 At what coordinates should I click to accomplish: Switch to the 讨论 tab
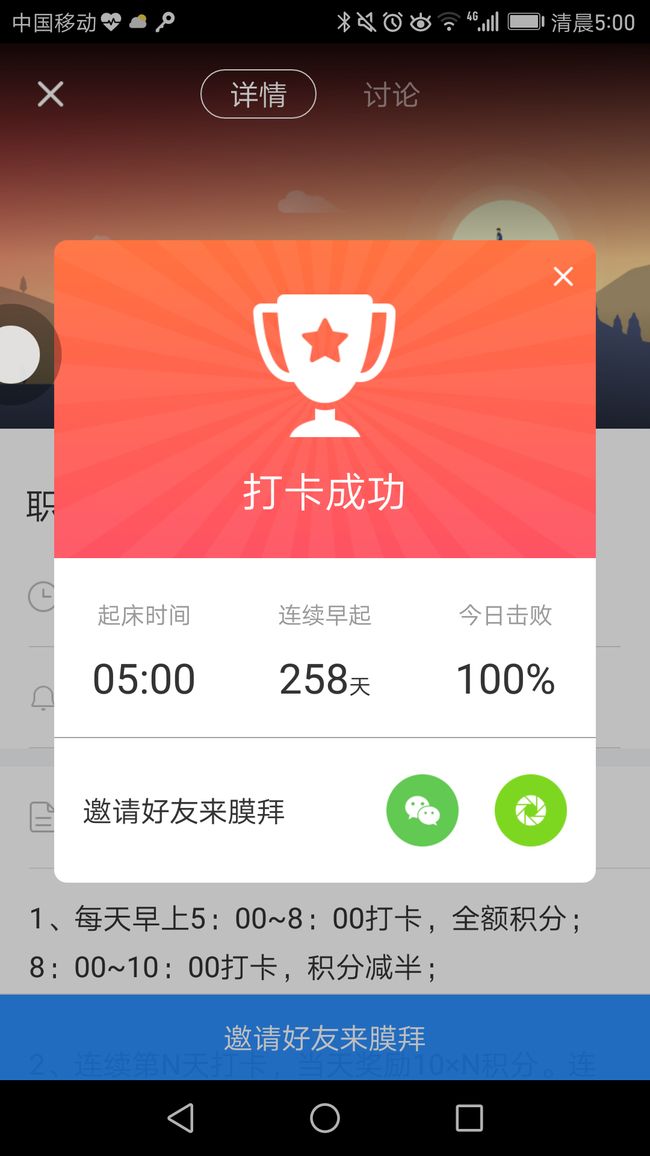point(391,94)
